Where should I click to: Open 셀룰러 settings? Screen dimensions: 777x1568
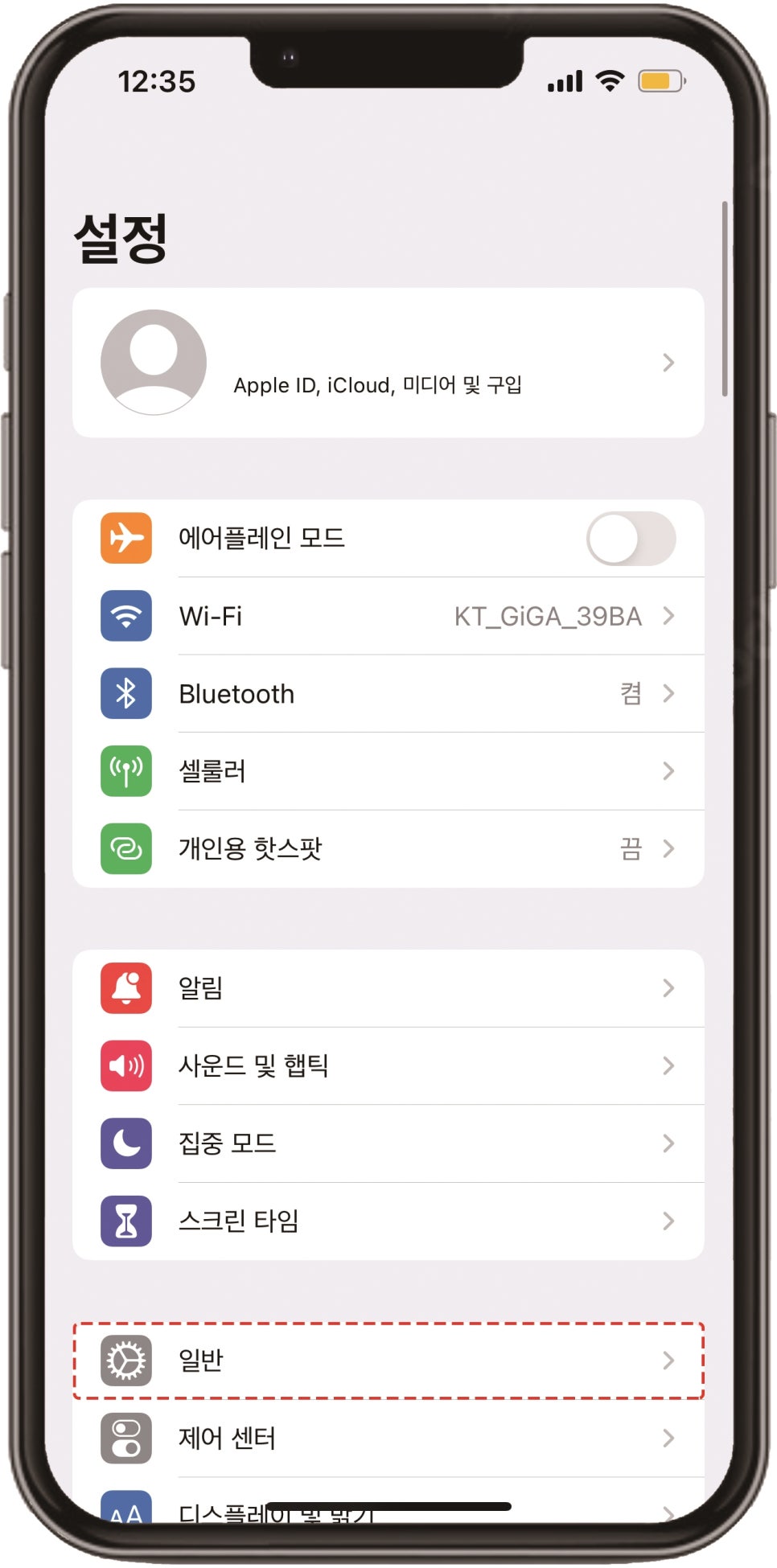coord(388,771)
